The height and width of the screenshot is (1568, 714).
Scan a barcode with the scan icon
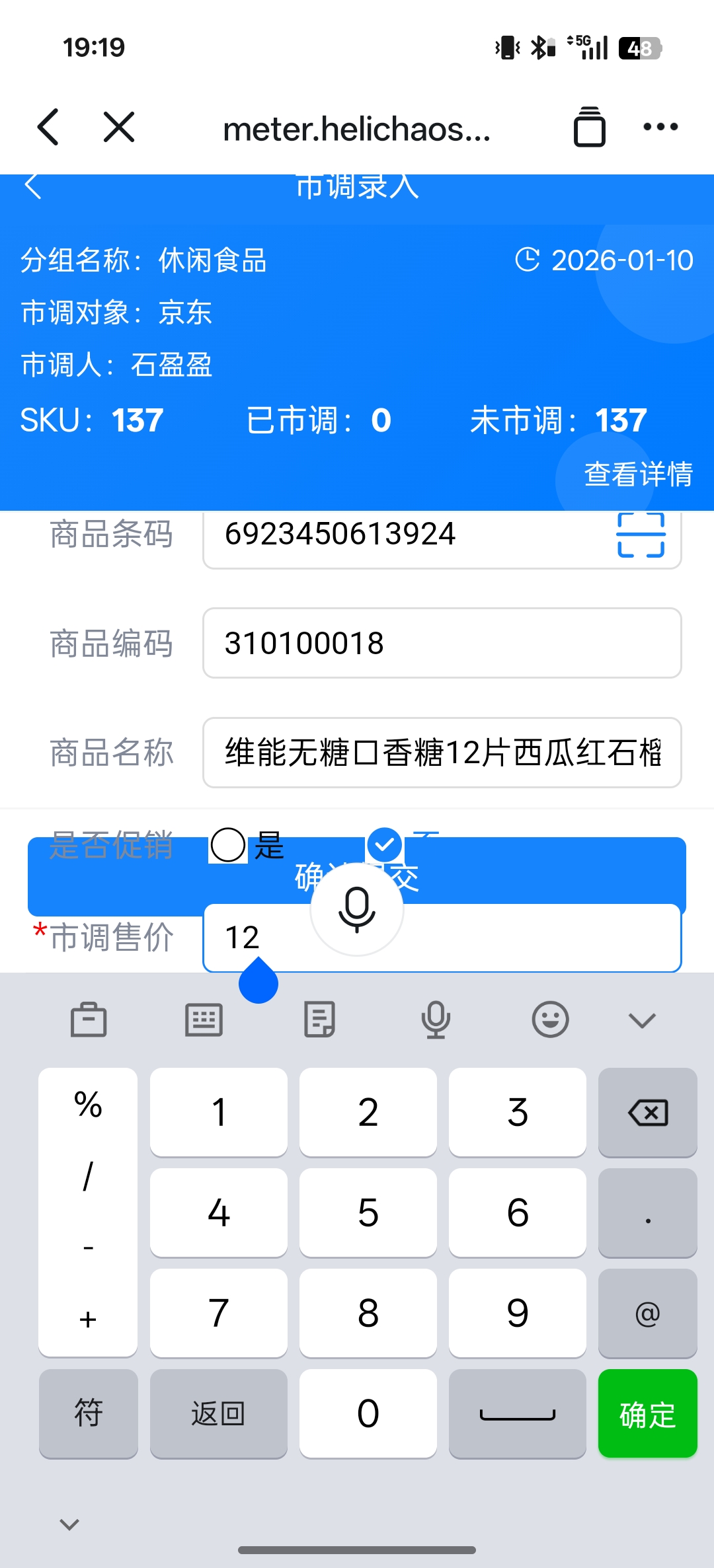click(x=641, y=535)
